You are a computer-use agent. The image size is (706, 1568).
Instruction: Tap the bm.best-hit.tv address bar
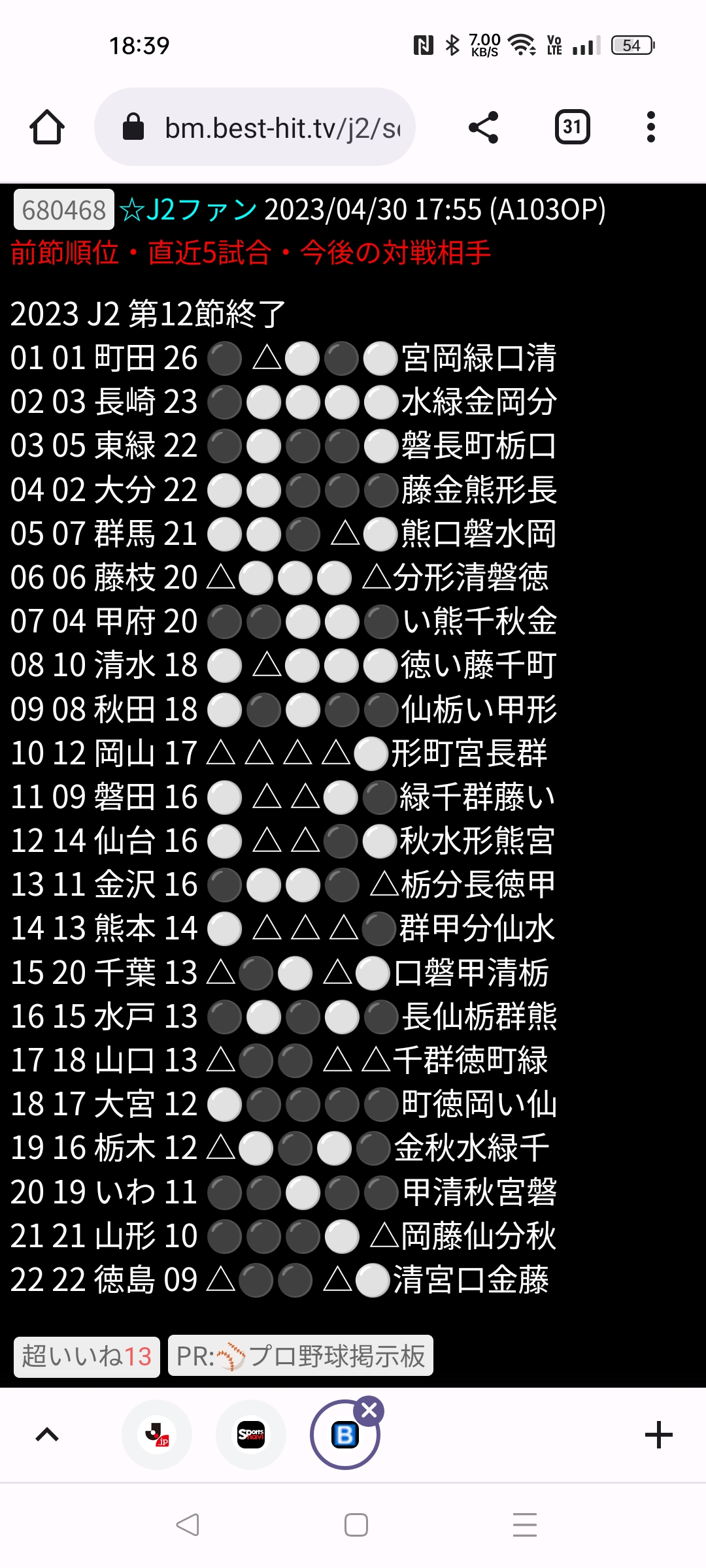255,127
